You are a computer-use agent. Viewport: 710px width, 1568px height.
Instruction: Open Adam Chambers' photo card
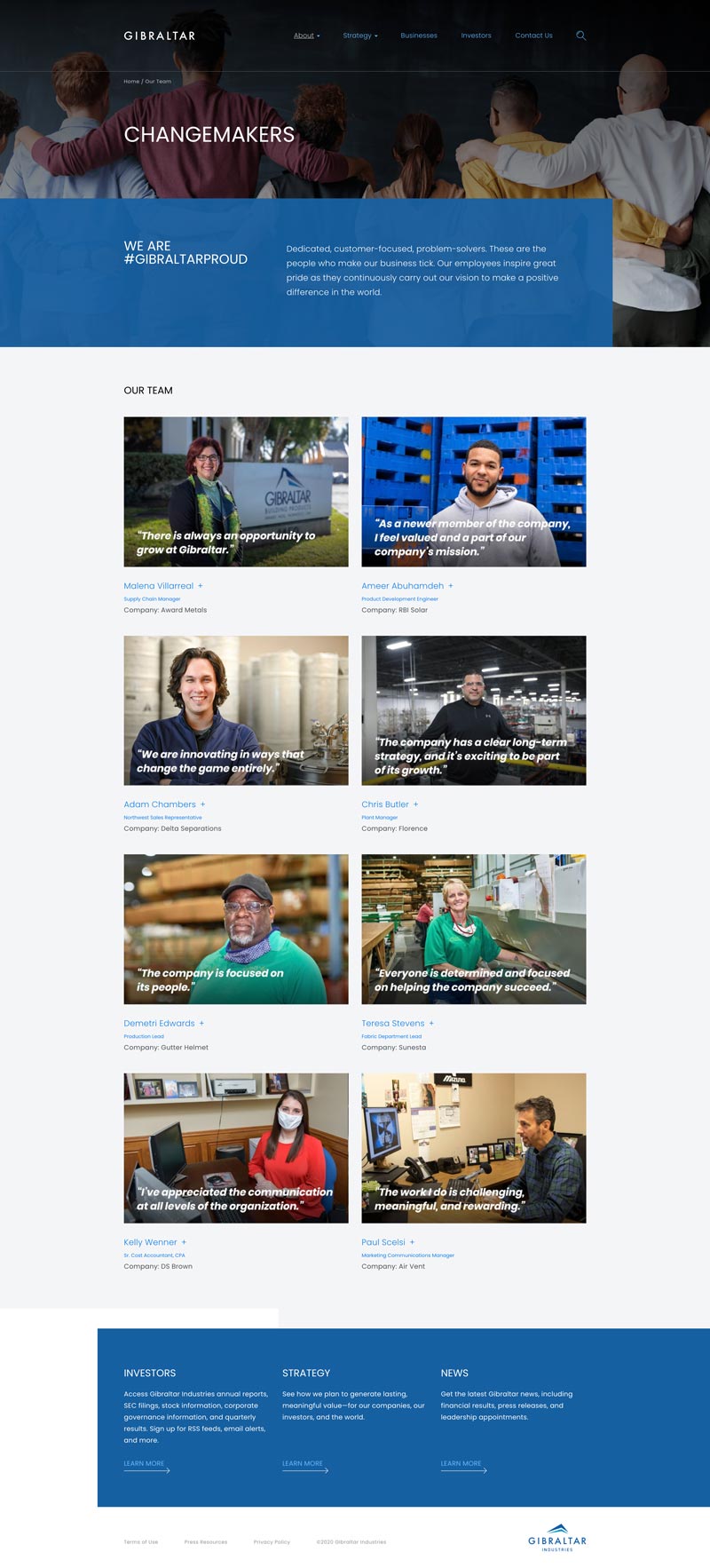coord(236,710)
